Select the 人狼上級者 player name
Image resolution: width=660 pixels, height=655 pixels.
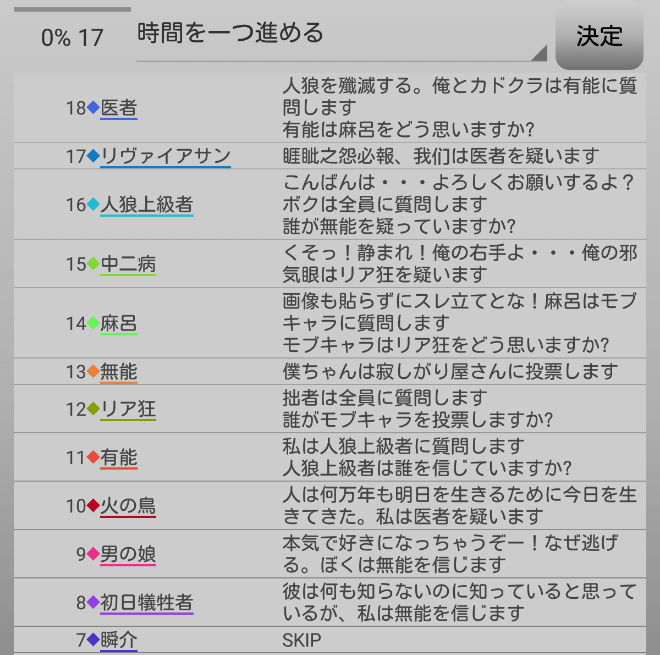pyautogui.click(x=147, y=204)
